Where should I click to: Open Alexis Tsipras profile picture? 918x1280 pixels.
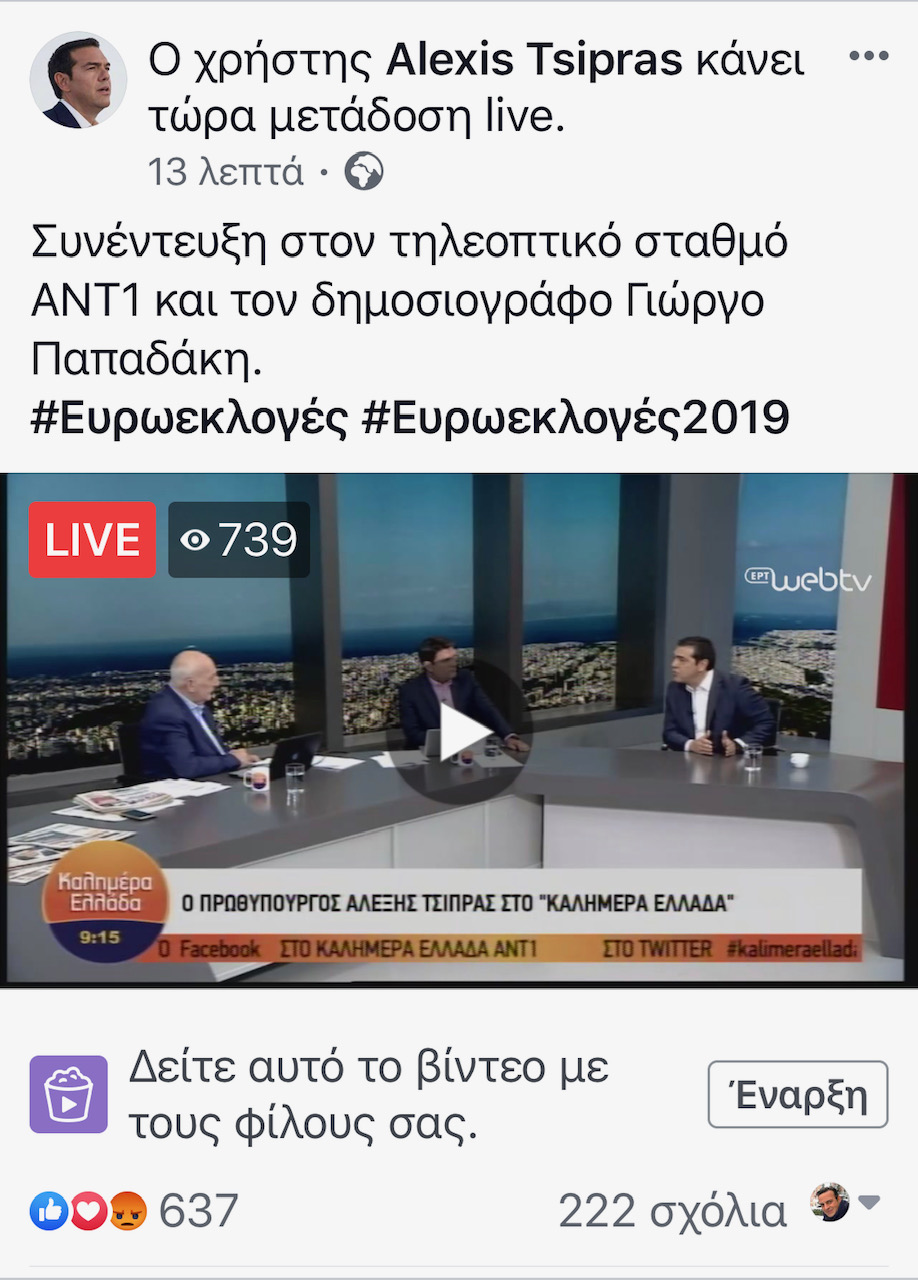78,81
